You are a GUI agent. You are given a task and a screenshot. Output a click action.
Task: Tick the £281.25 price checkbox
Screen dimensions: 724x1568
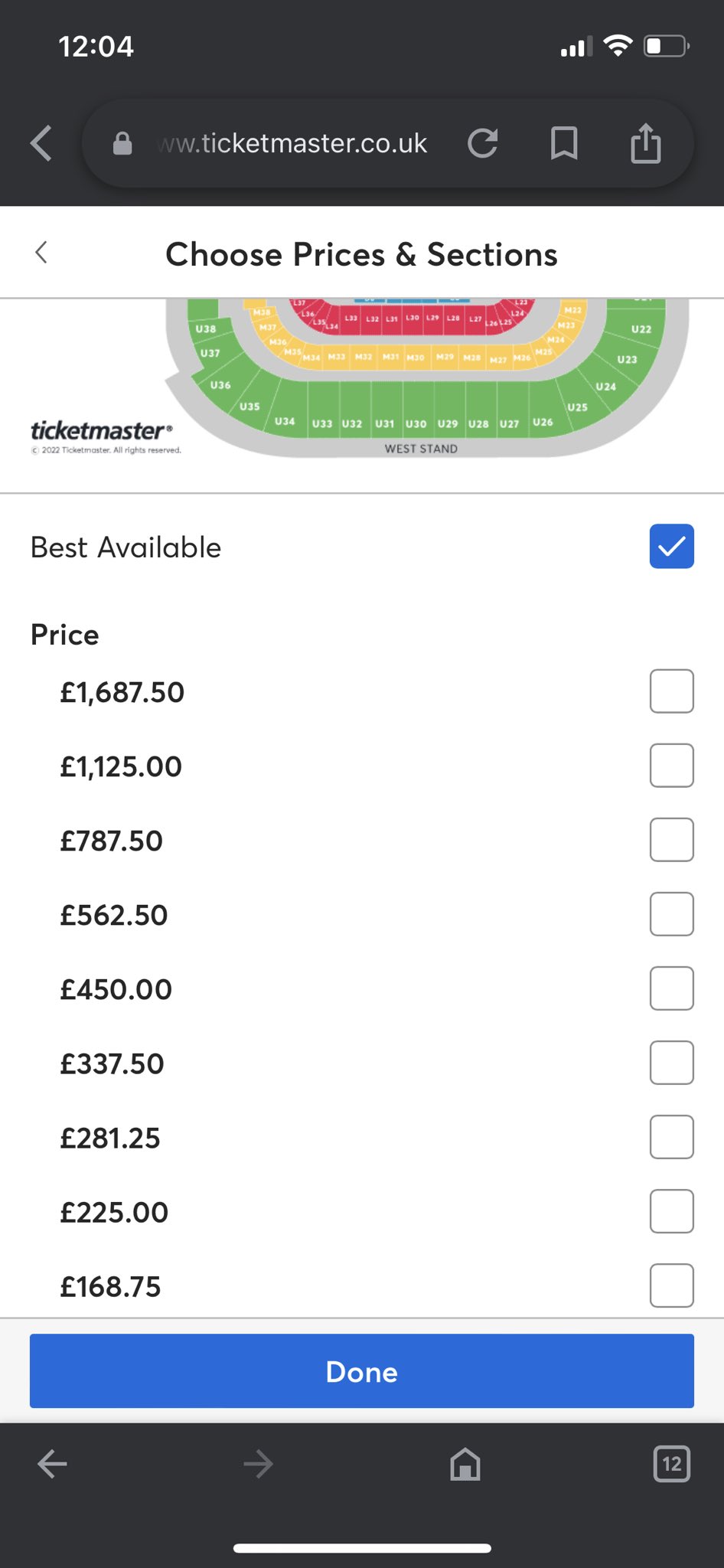(x=671, y=1137)
